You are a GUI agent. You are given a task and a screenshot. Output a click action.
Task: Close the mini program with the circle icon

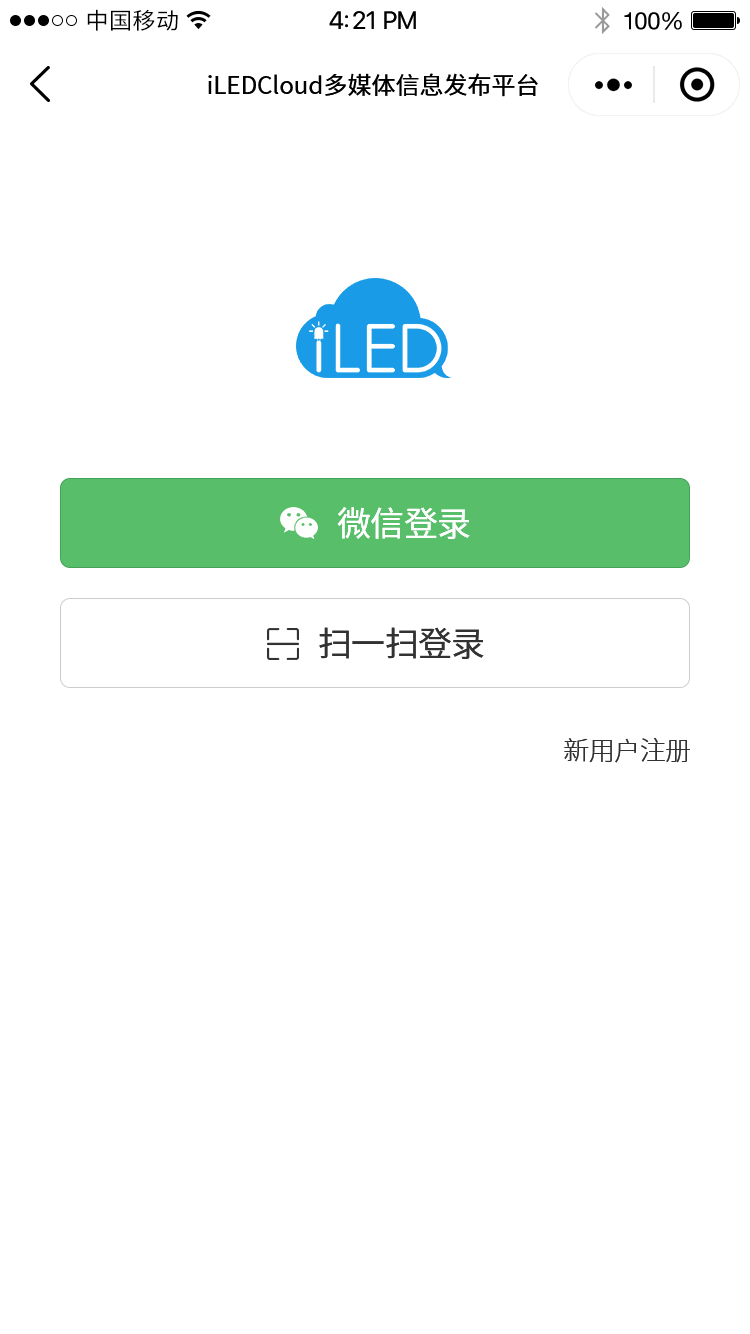tap(697, 85)
